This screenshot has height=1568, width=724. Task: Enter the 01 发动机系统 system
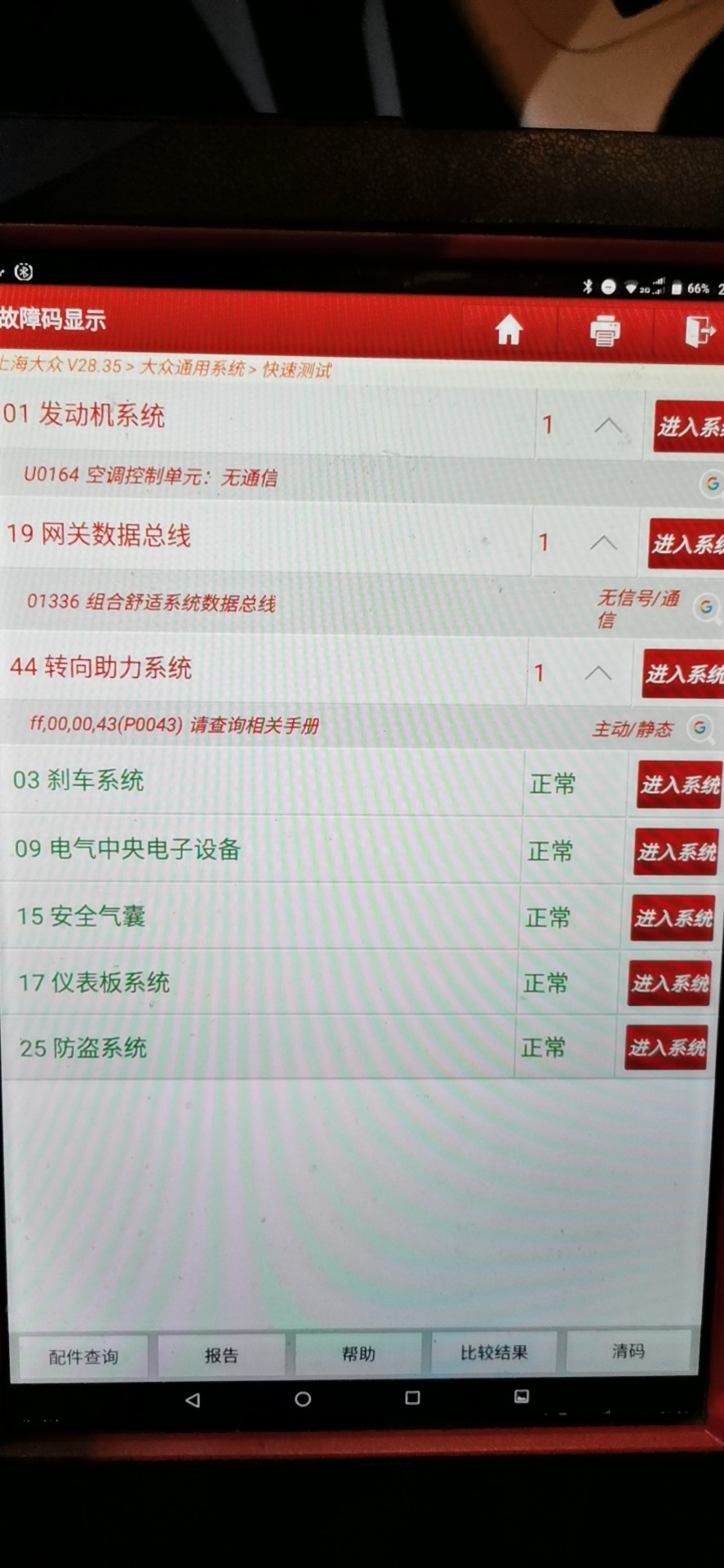pos(688,426)
